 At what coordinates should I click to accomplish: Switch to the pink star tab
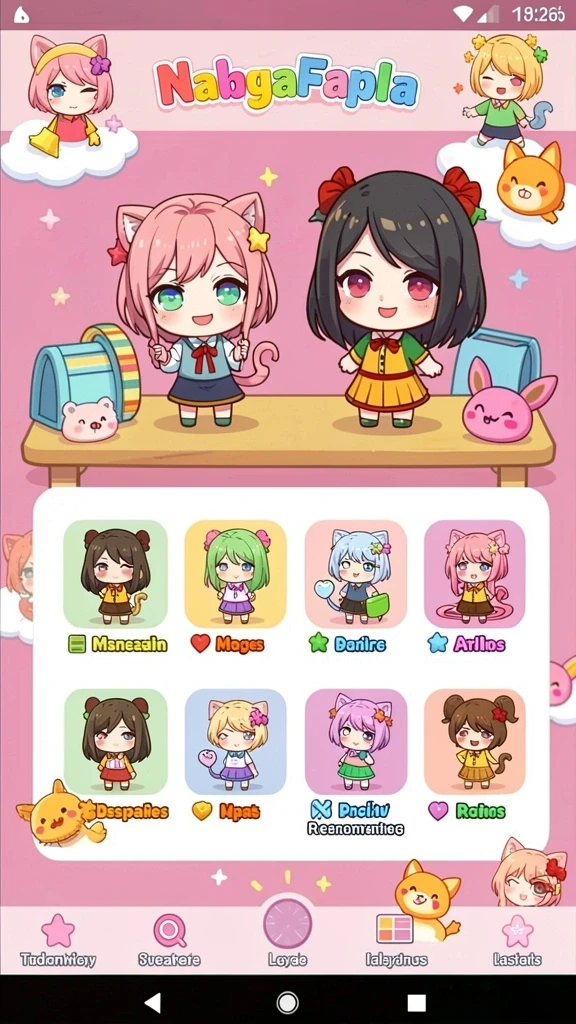[58, 940]
